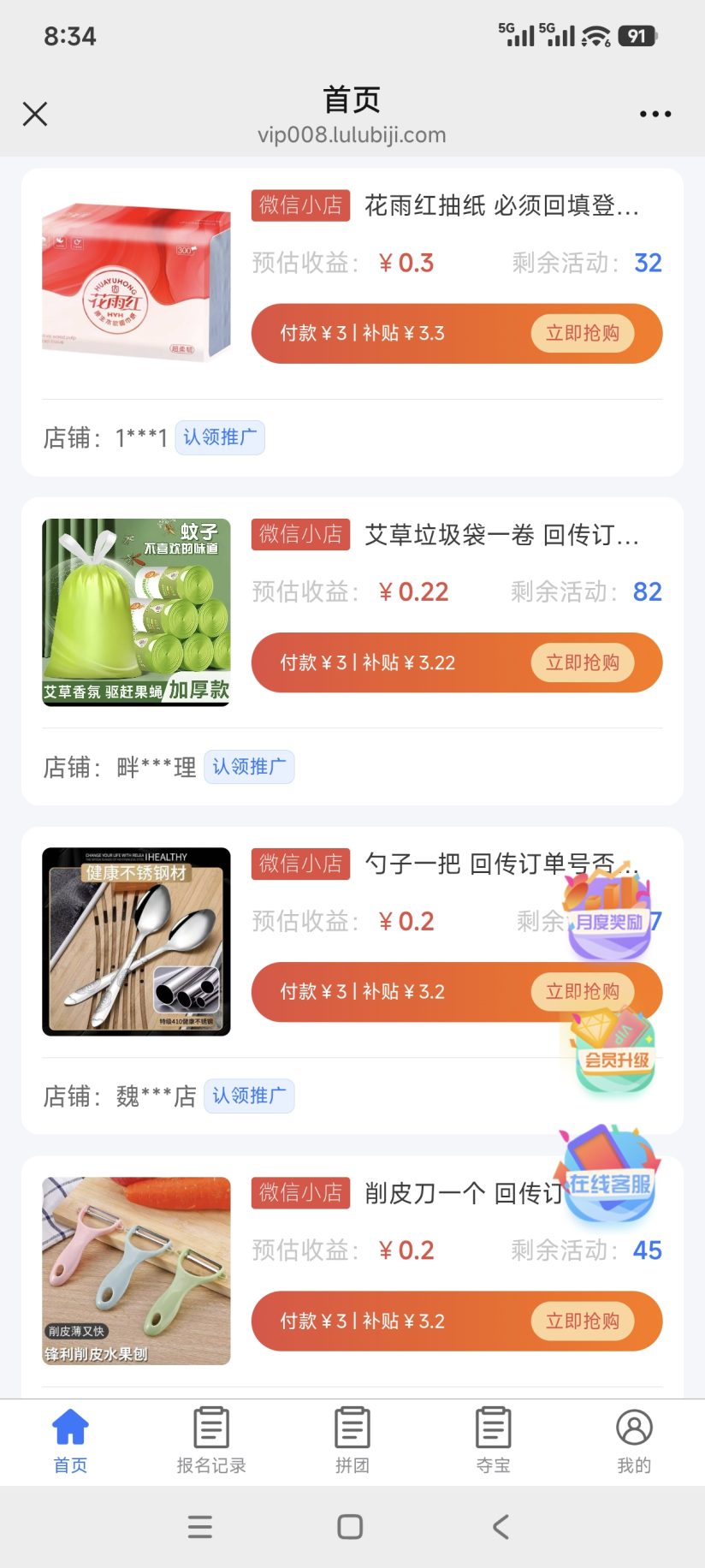The image size is (705, 1568).
Task: Contact 在线客服 via floating icon
Action: pos(609,1174)
